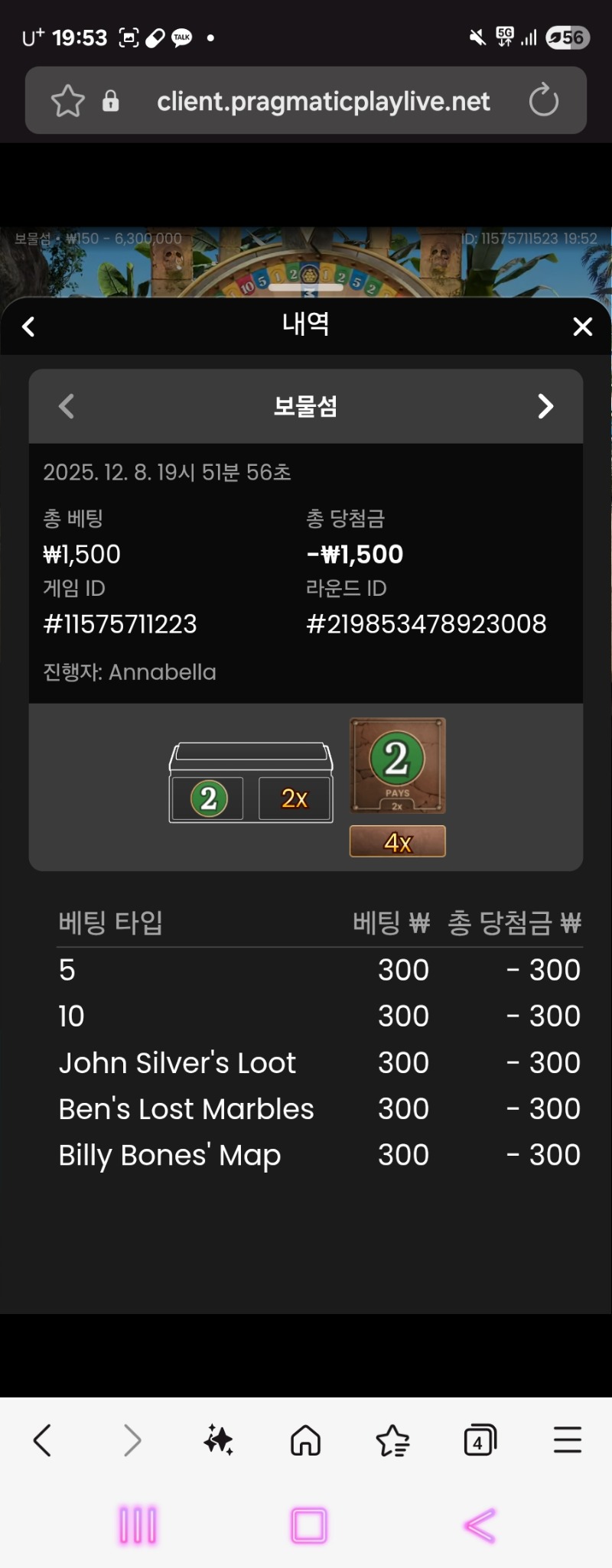Navigate to next round via right chevron
The width and height of the screenshot is (612, 1568).
pyautogui.click(x=545, y=406)
